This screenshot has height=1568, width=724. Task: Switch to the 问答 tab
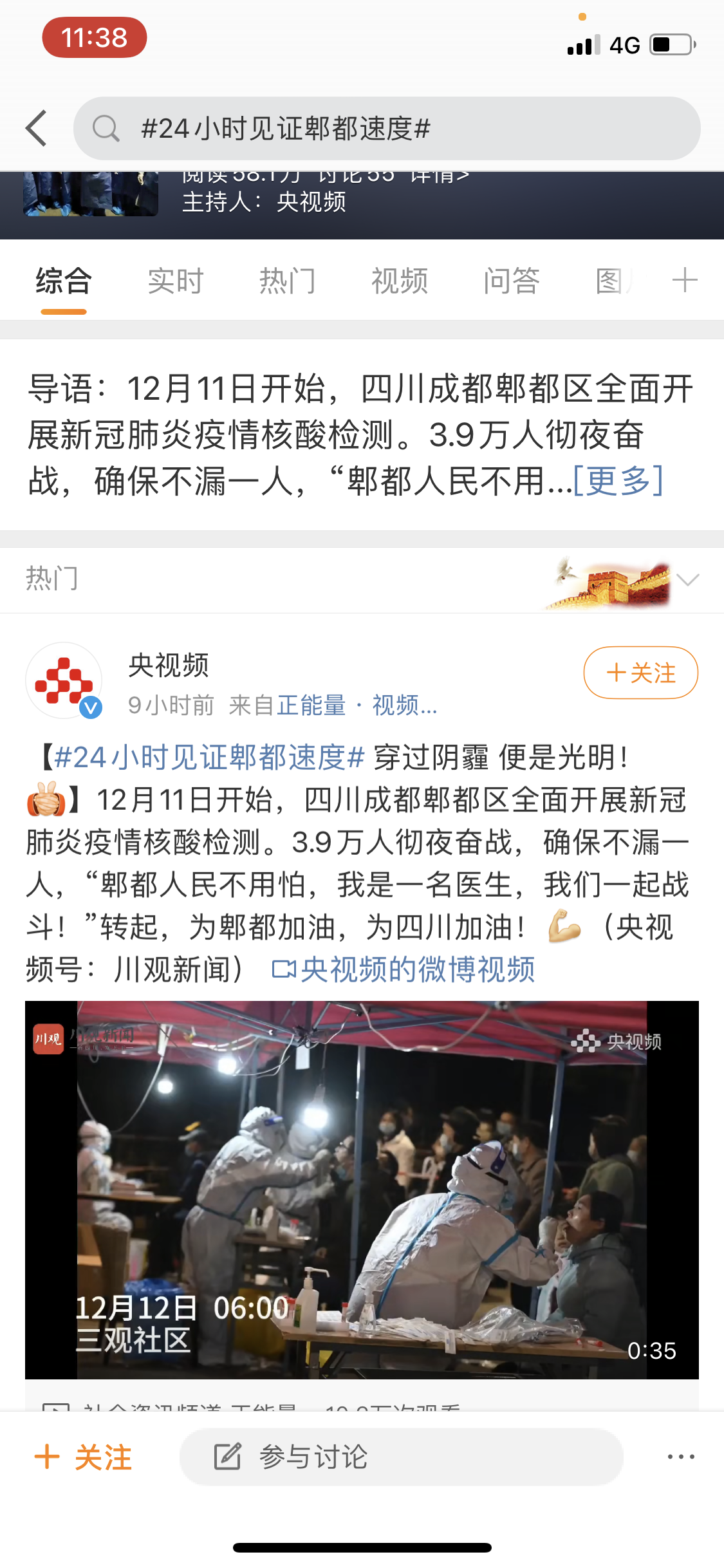(x=511, y=281)
